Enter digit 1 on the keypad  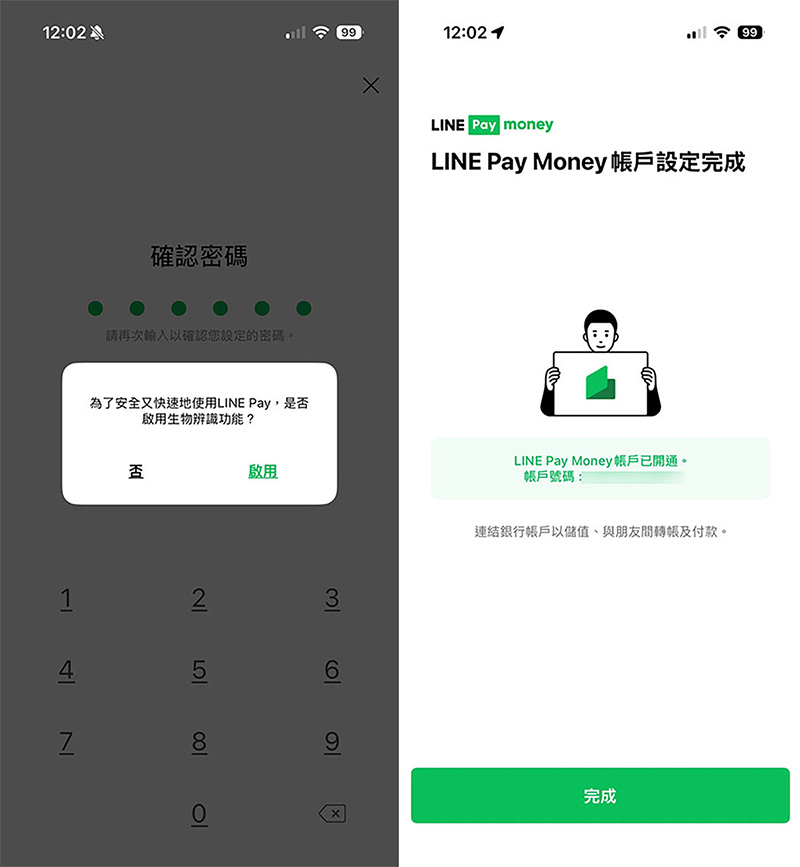pos(66,599)
